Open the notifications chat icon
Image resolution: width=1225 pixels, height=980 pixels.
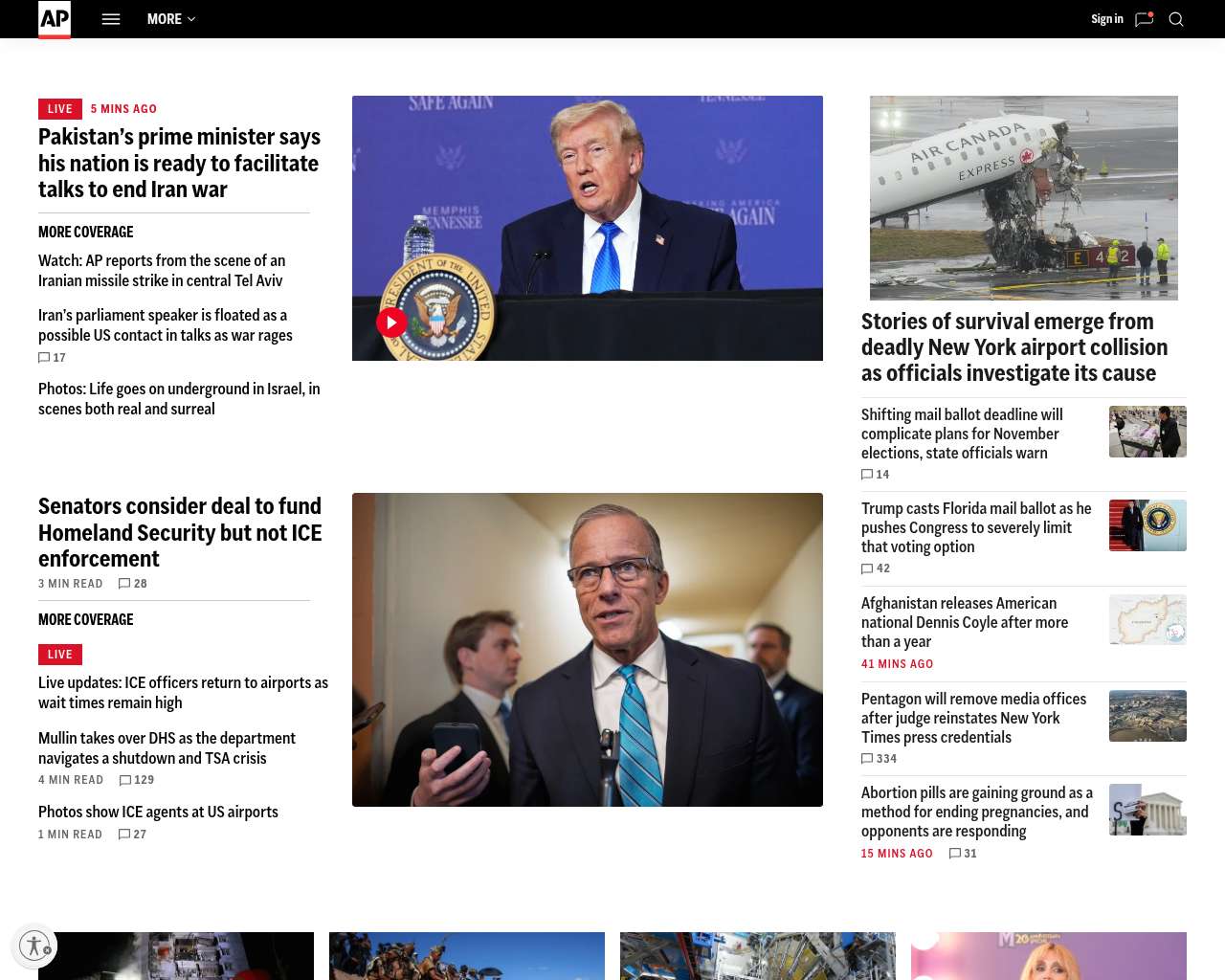[1144, 19]
